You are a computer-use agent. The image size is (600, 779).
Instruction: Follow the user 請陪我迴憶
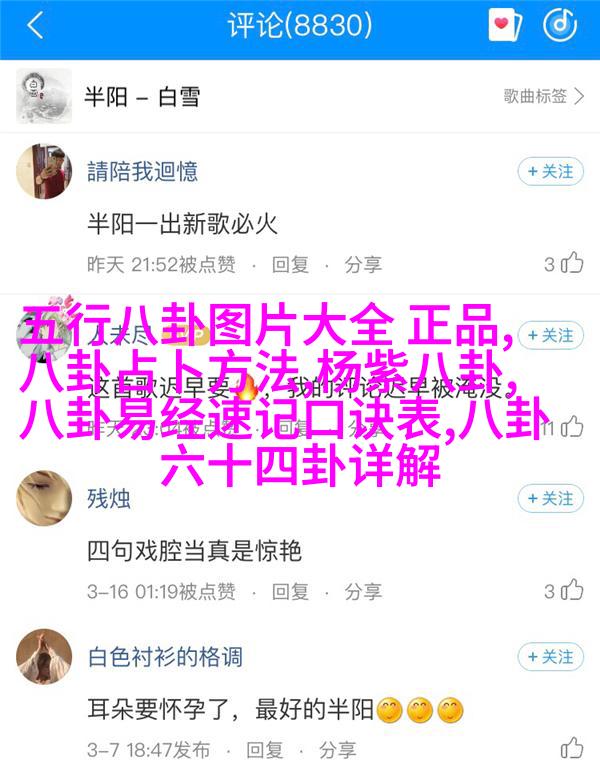(550, 171)
